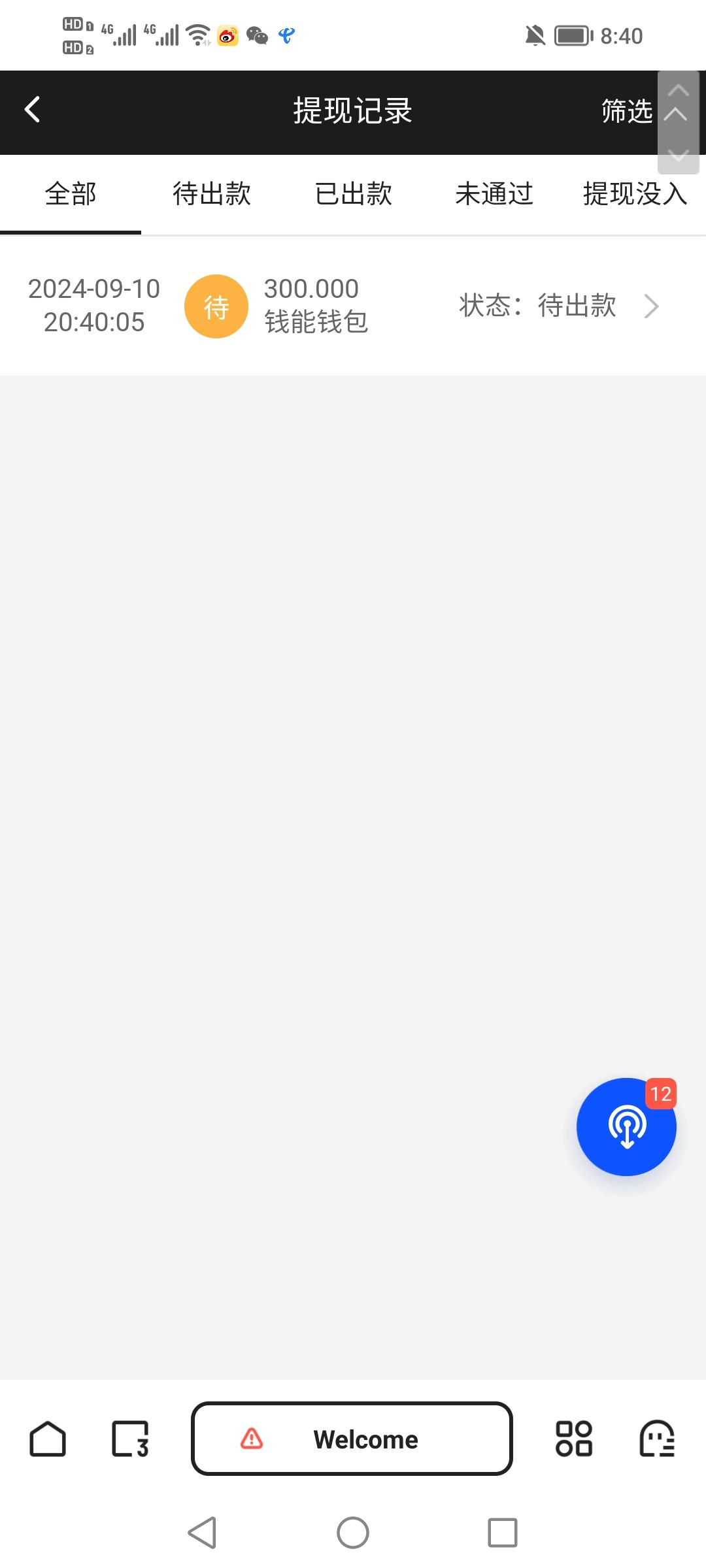Go back using the header back arrow
This screenshot has width=706, height=1568.
click(32, 110)
